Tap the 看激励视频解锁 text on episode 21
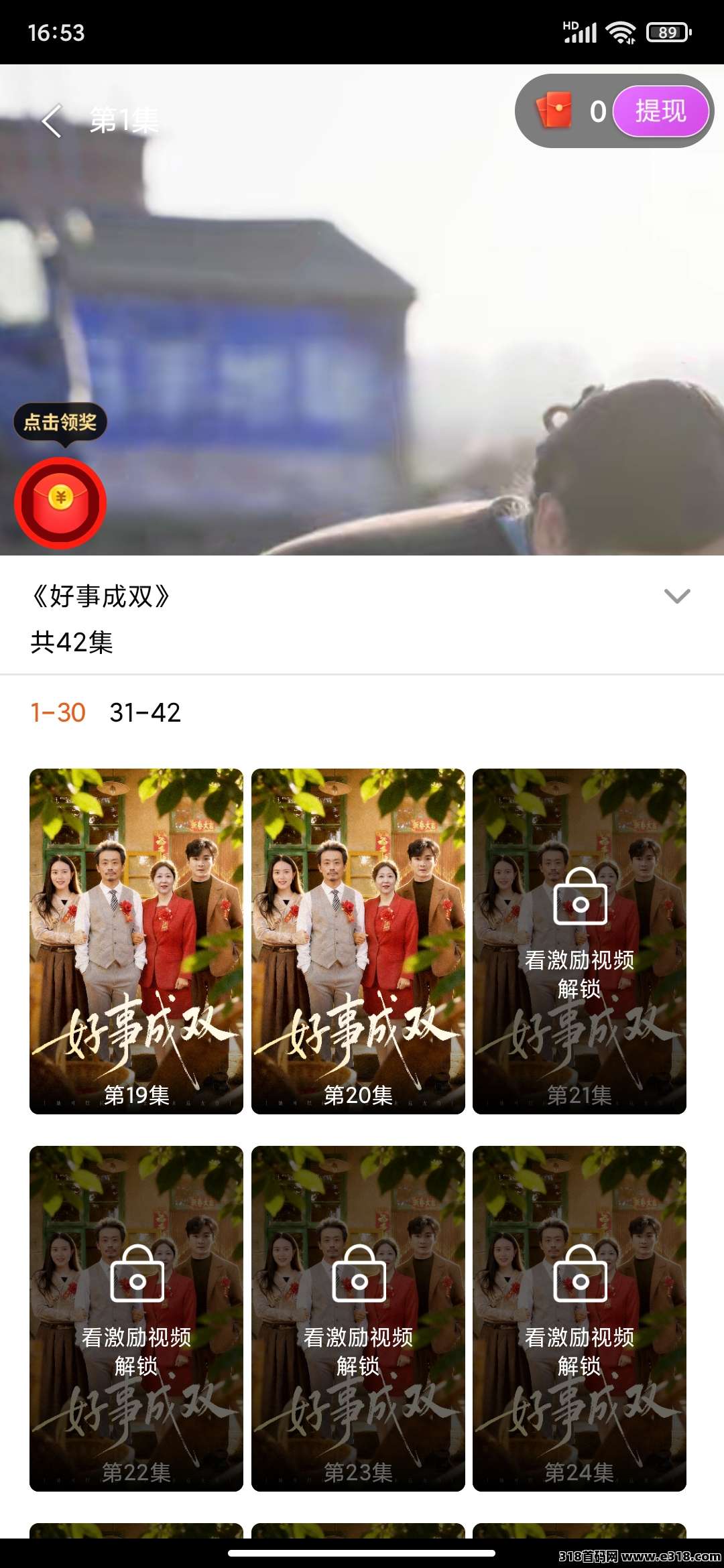The height and width of the screenshot is (1568, 724). coord(579,971)
